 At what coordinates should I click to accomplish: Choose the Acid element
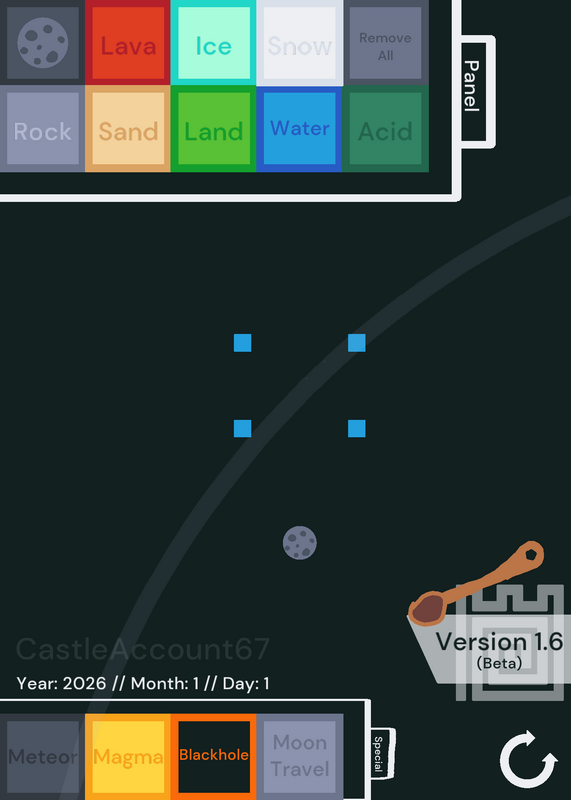pyautogui.click(x=386, y=129)
